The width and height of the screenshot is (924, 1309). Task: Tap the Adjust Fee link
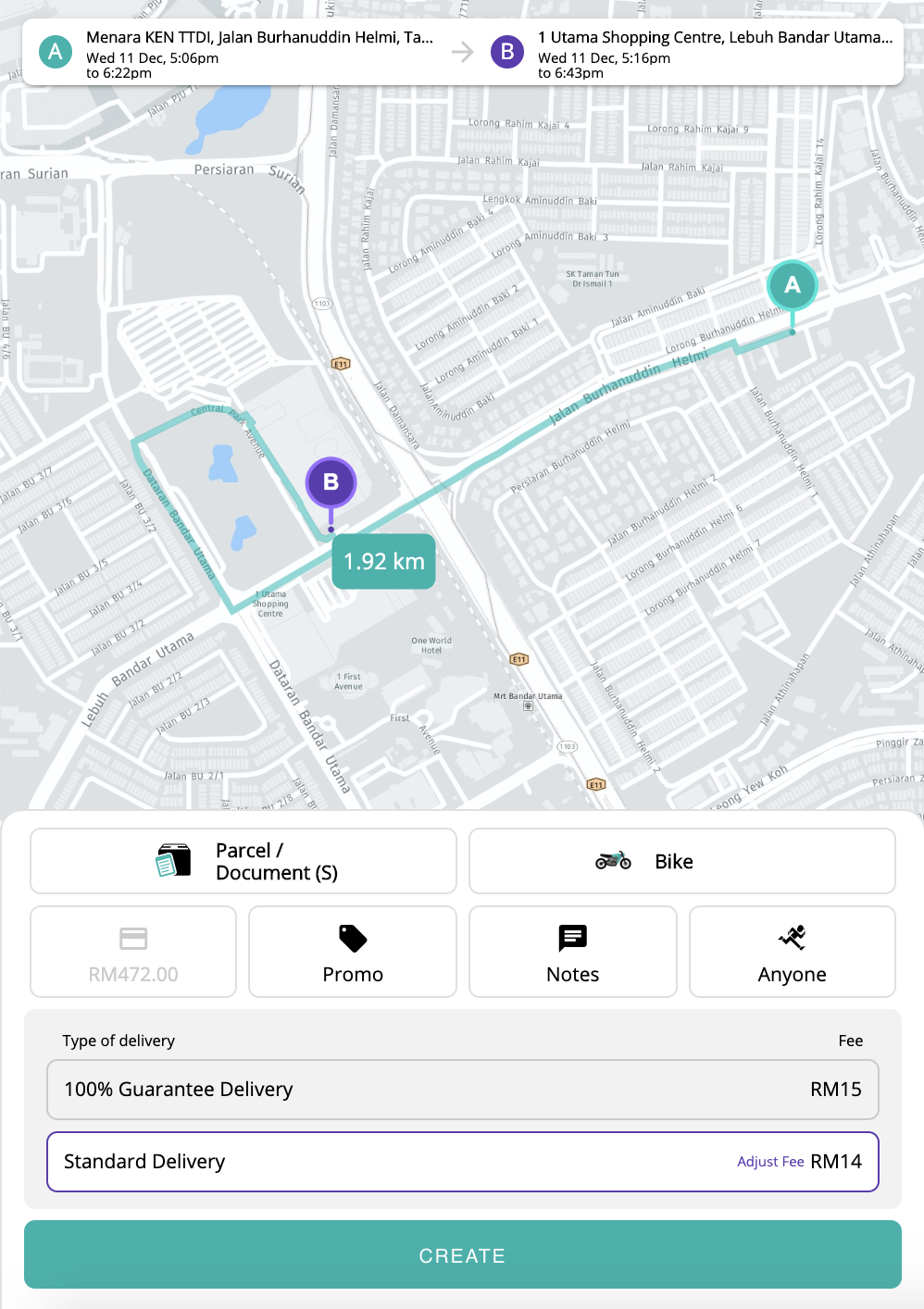[770, 1162]
